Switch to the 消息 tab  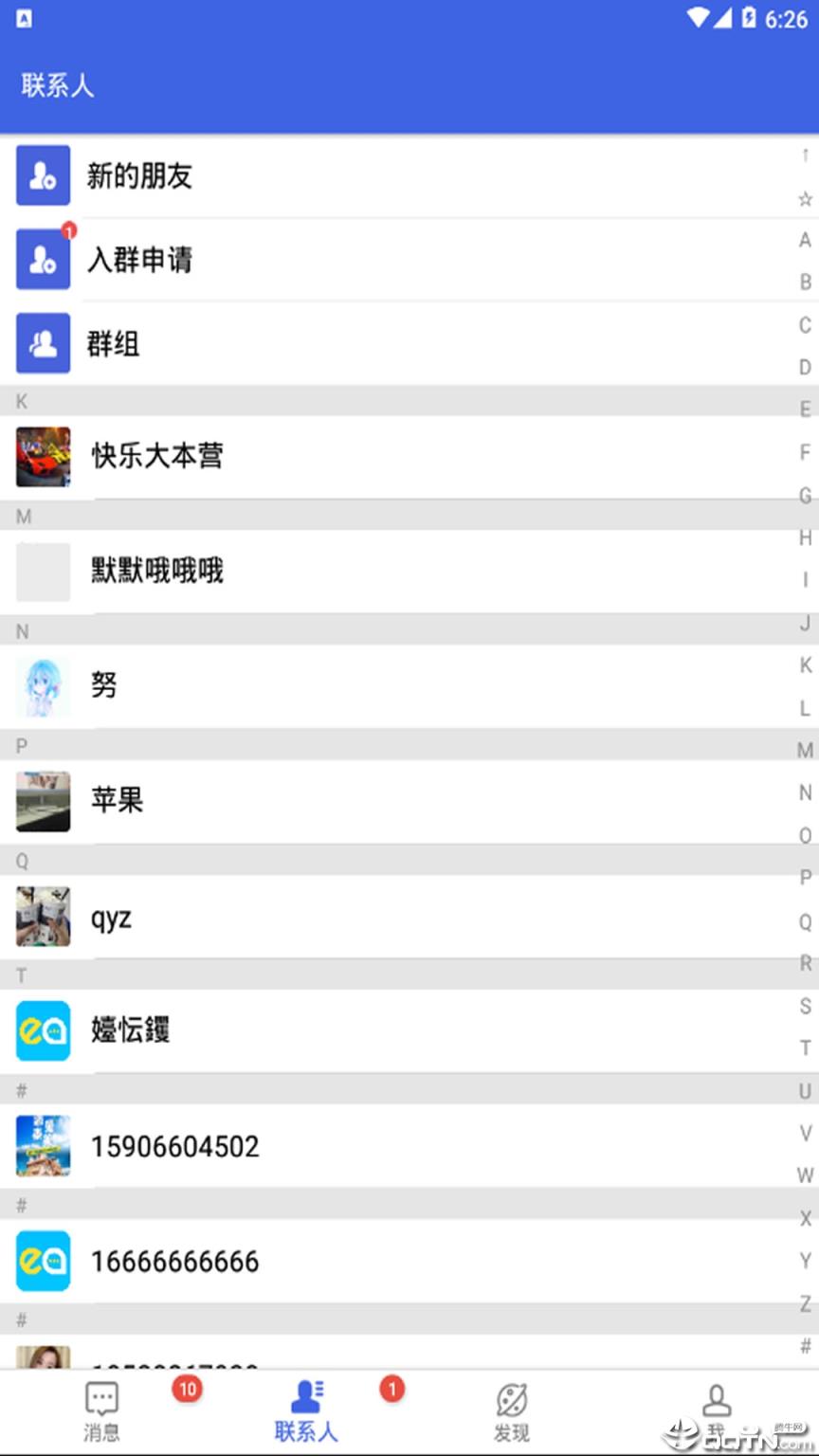coord(101,1410)
